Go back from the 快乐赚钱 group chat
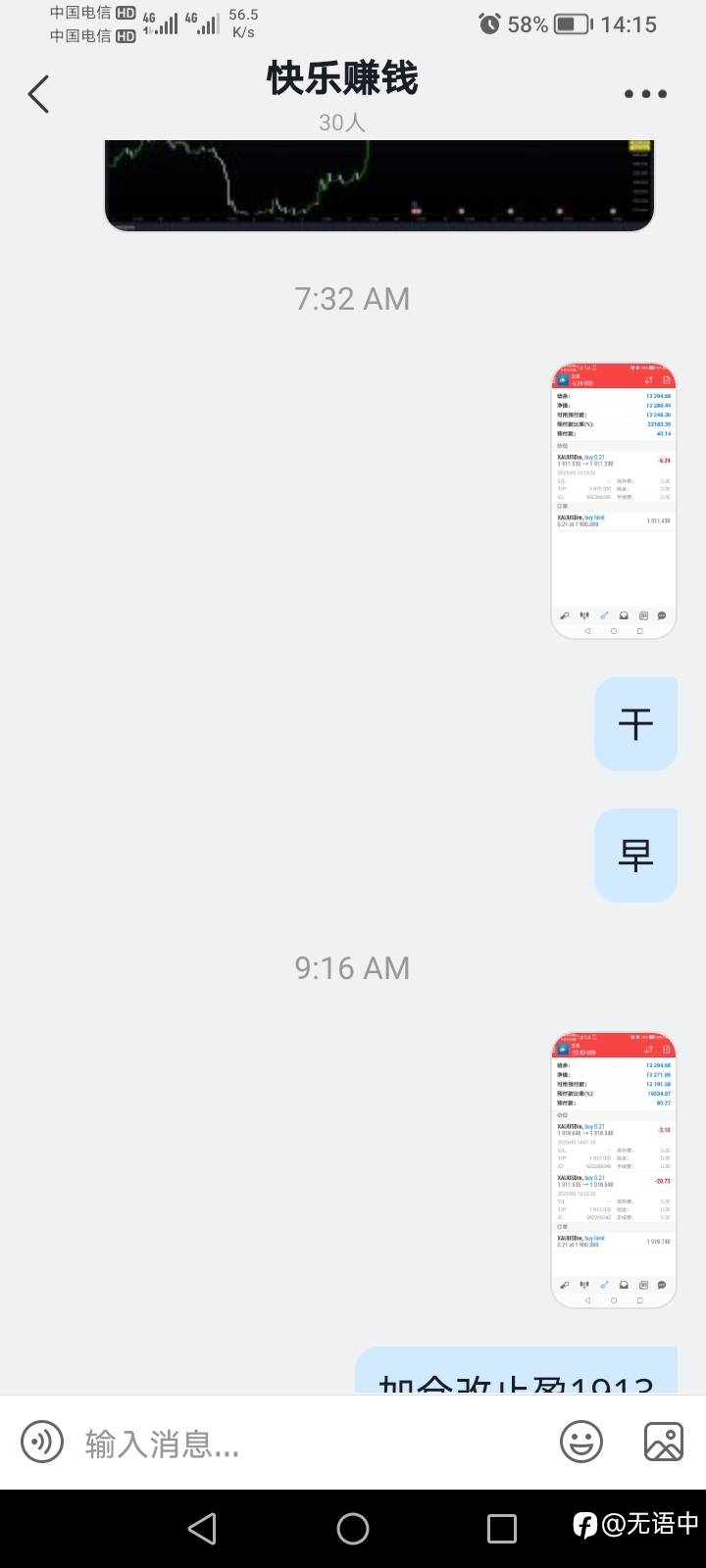Image resolution: width=706 pixels, height=1568 pixels. pyautogui.click(x=38, y=94)
